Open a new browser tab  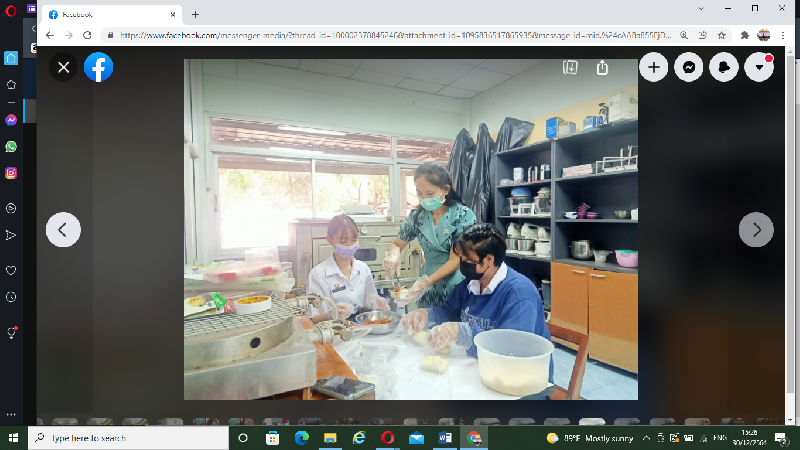[195, 15]
